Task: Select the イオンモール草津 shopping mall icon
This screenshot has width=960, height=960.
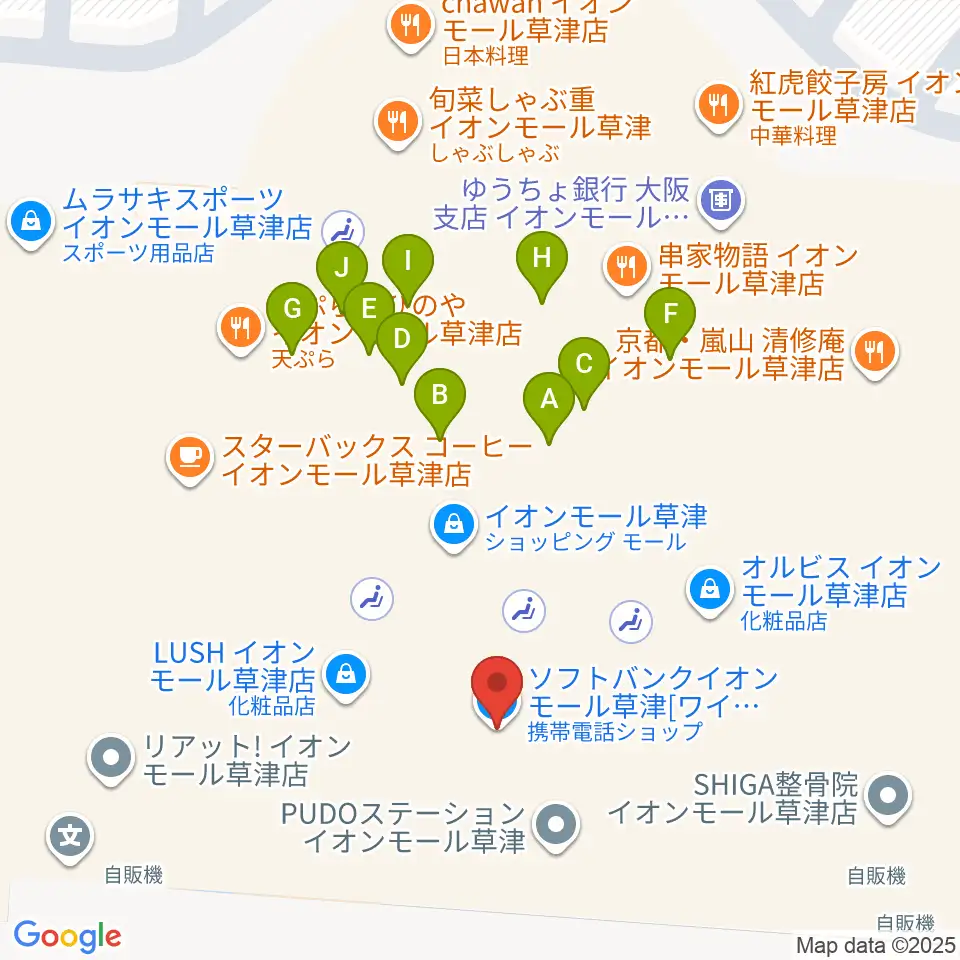Action: pos(454,523)
